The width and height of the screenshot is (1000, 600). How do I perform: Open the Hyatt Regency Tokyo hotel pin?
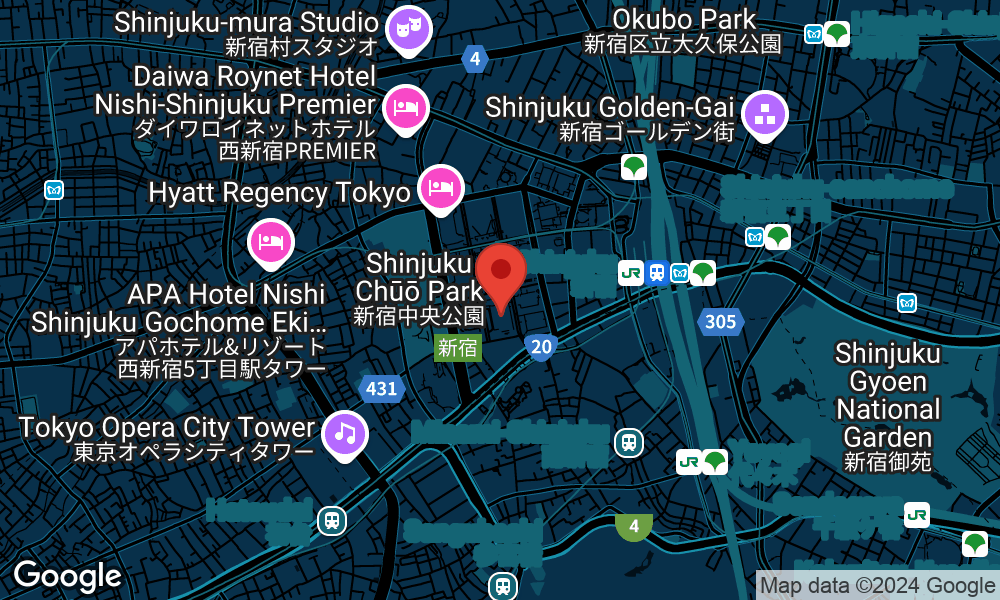pyautogui.click(x=440, y=187)
